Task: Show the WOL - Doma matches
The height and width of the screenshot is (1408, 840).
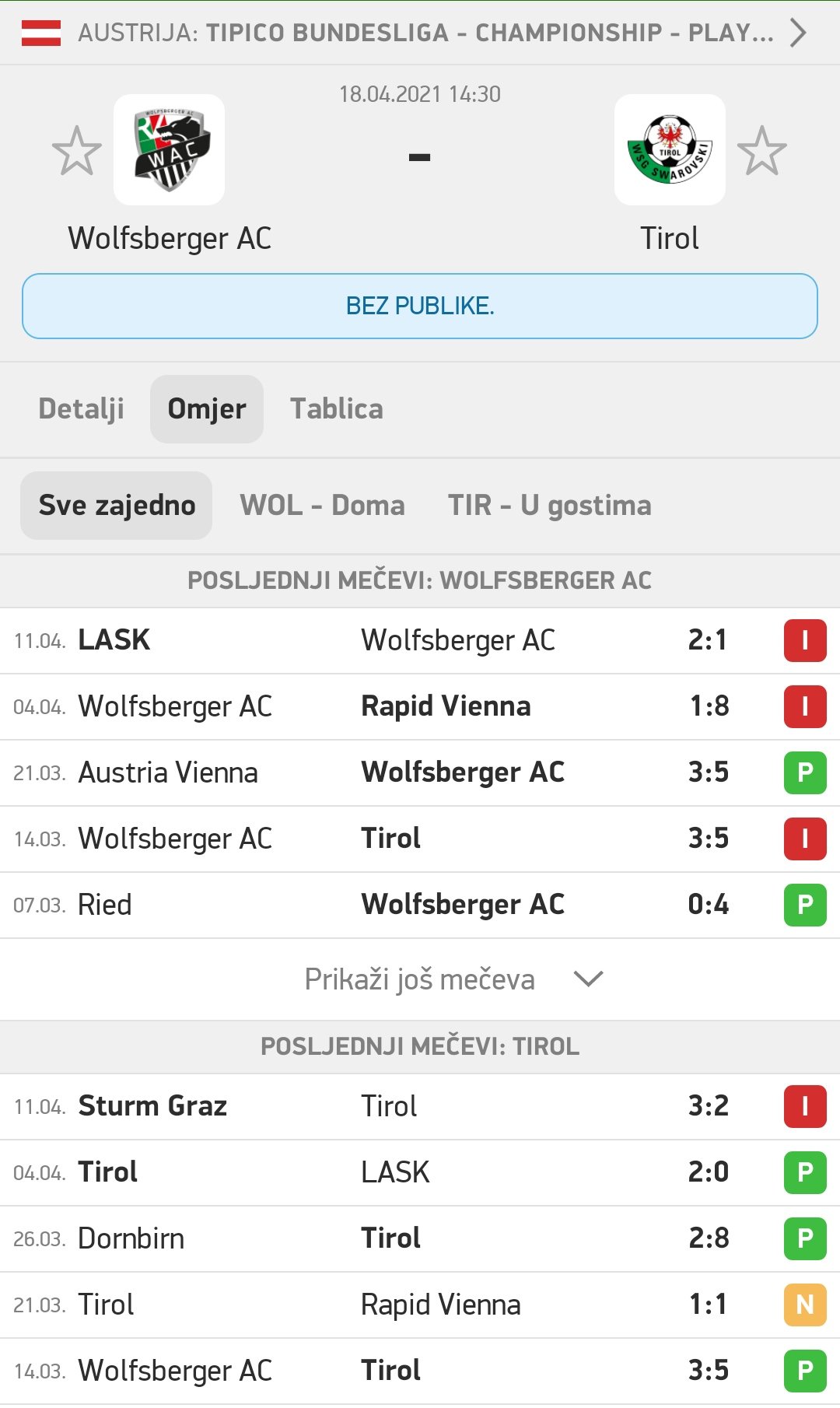Action: coord(322,506)
